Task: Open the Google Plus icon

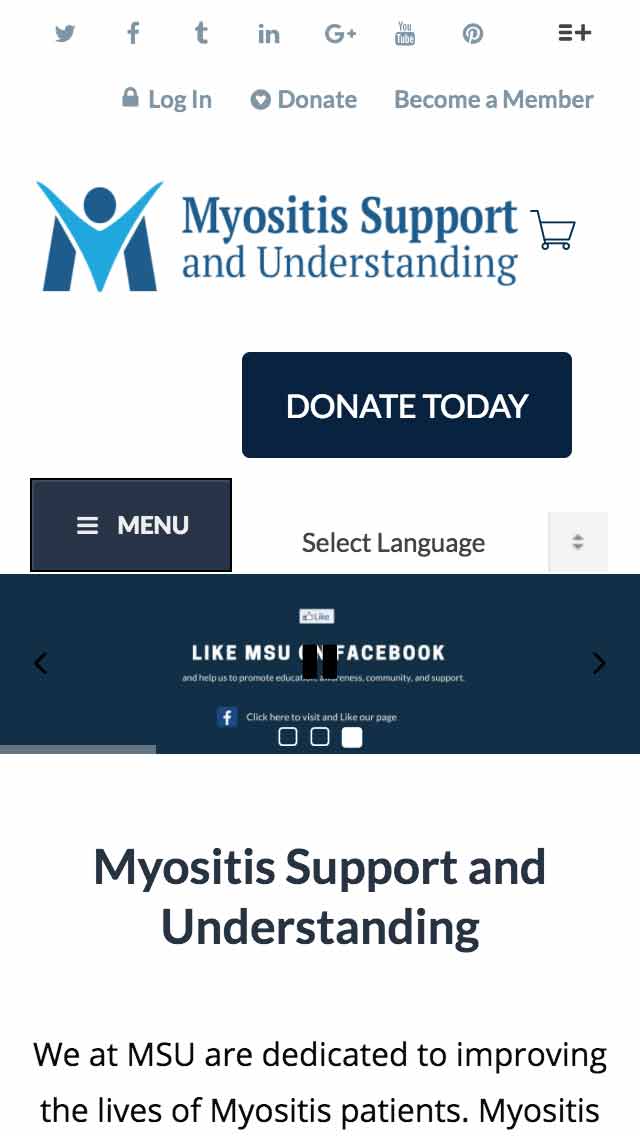Action: point(340,34)
